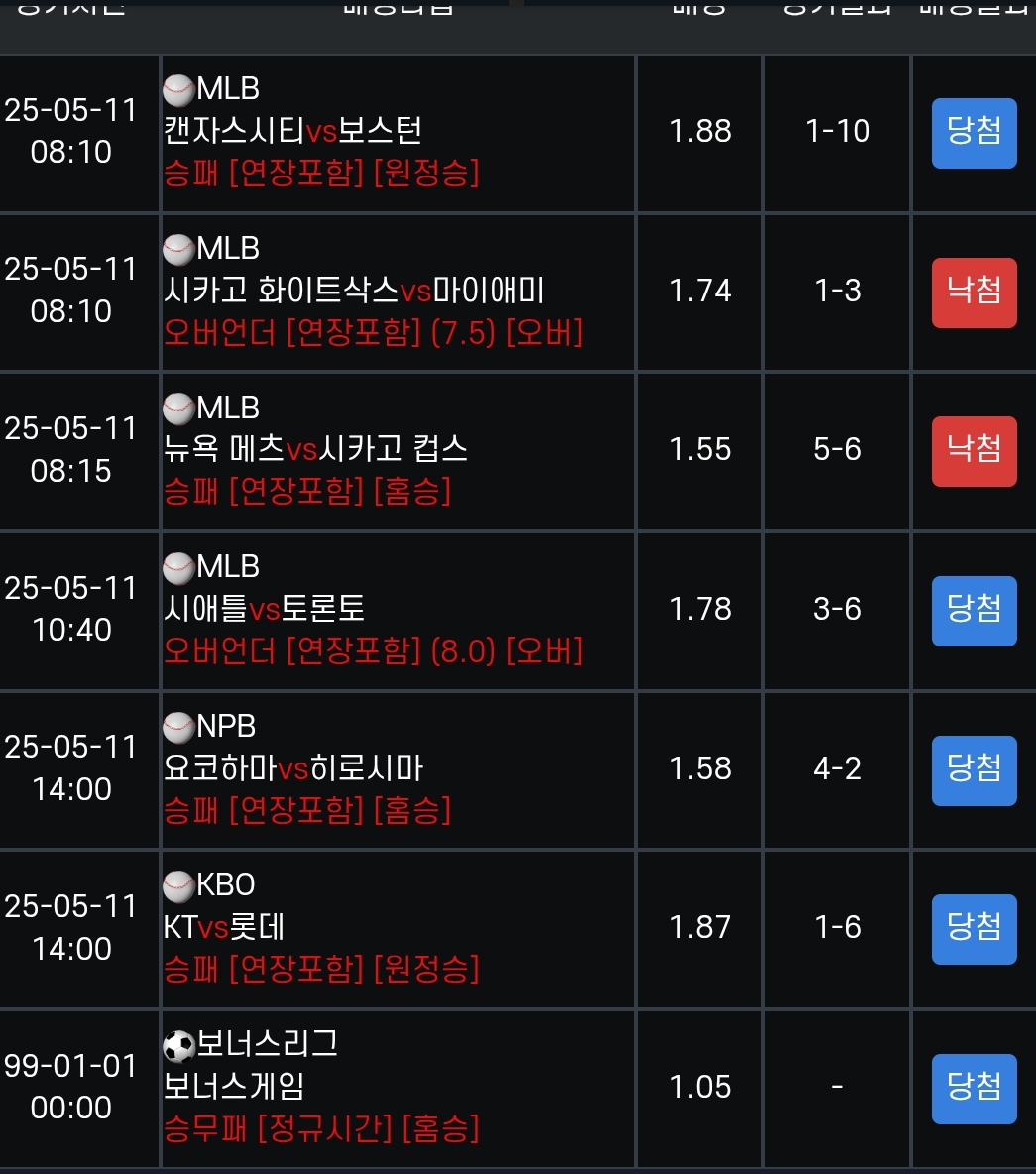Open the 낙첨 result for 뉴욕 메츠vs시카고 컵스
Image resolution: width=1036 pixels, height=1174 pixels.
[x=974, y=451]
